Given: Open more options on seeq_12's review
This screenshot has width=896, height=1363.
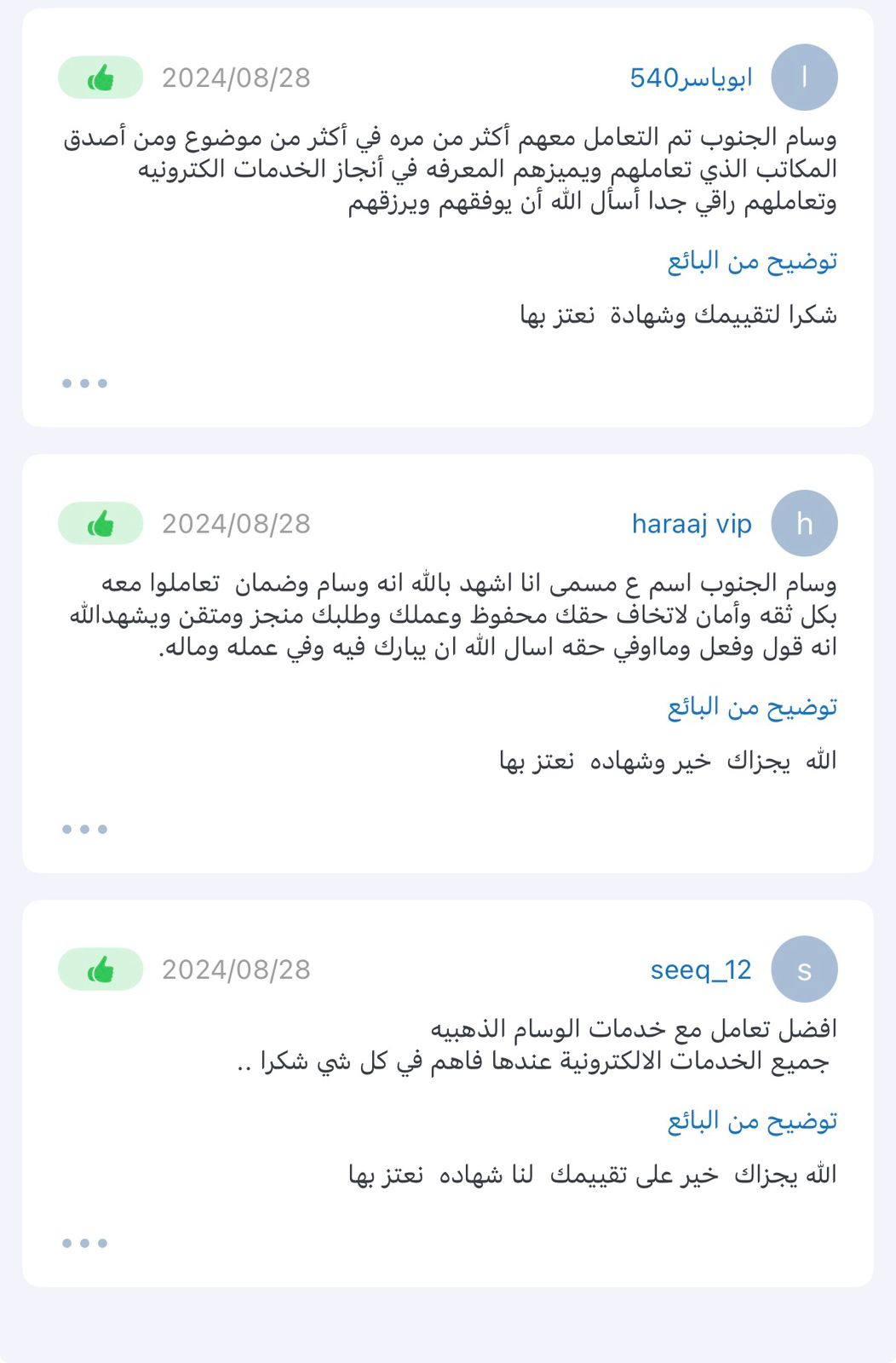Looking at the screenshot, I should 84,1243.
